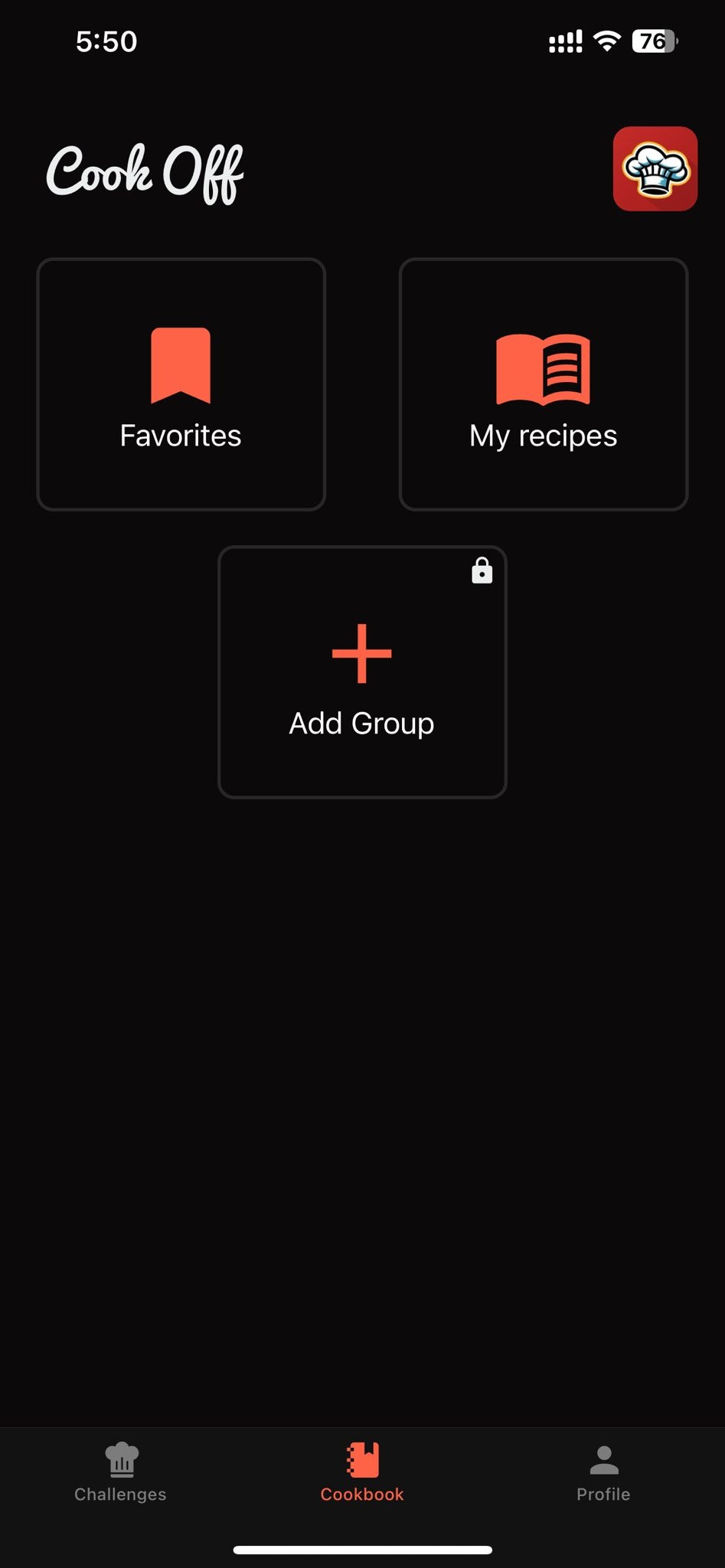The height and width of the screenshot is (1568, 725).
Task: Select the Cookbook tab
Action: (362, 1472)
